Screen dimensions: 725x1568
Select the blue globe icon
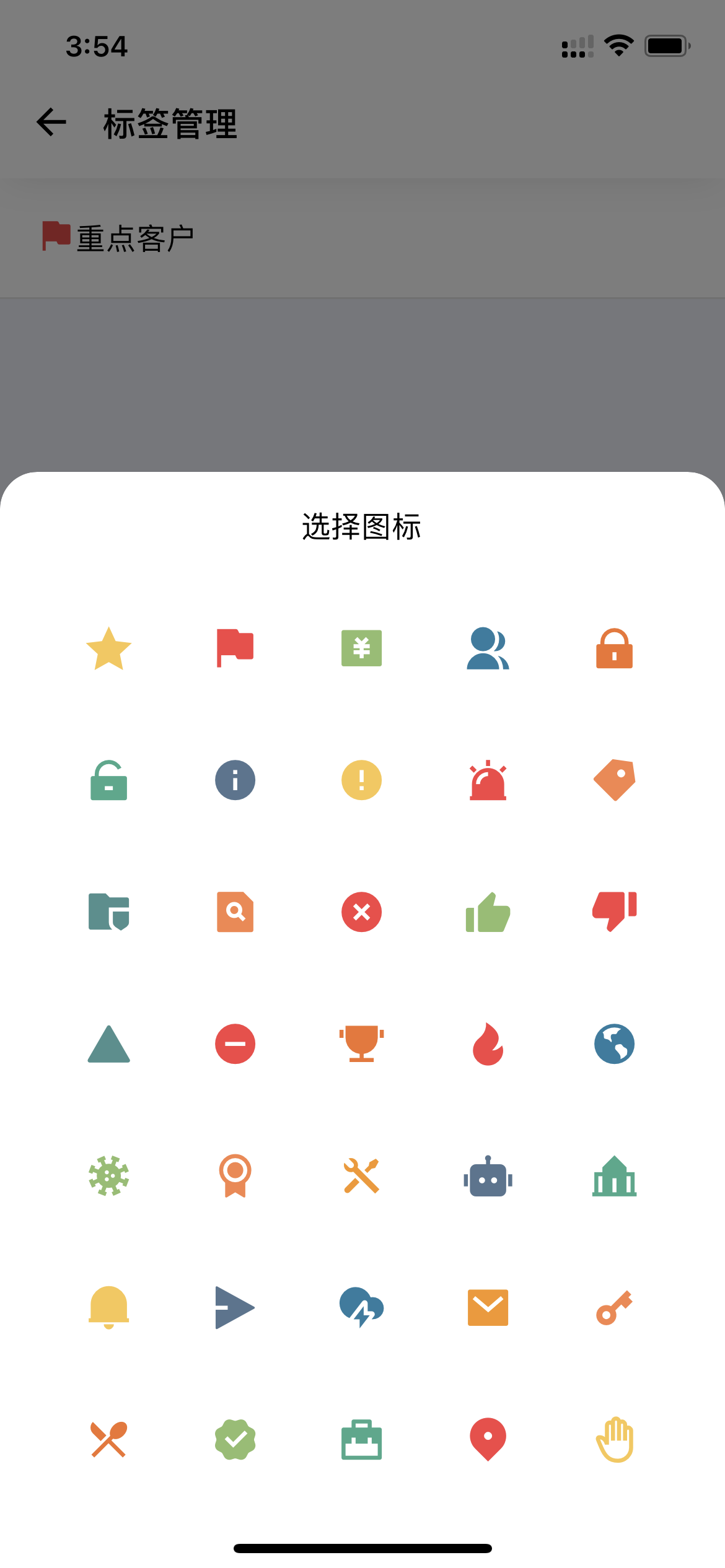point(613,1044)
